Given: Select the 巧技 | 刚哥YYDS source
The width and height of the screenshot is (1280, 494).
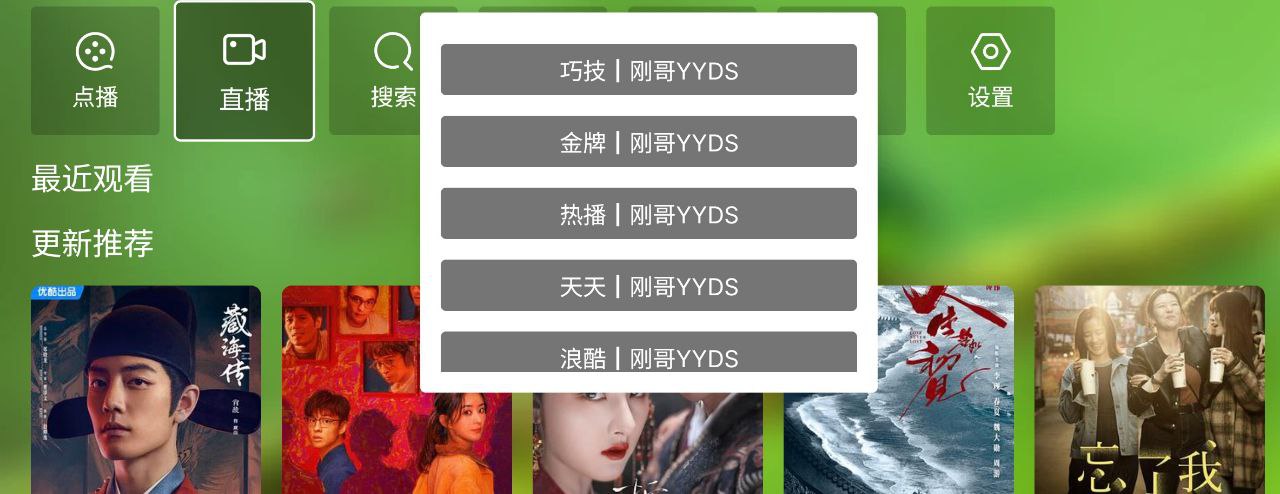Looking at the screenshot, I should pos(648,70).
